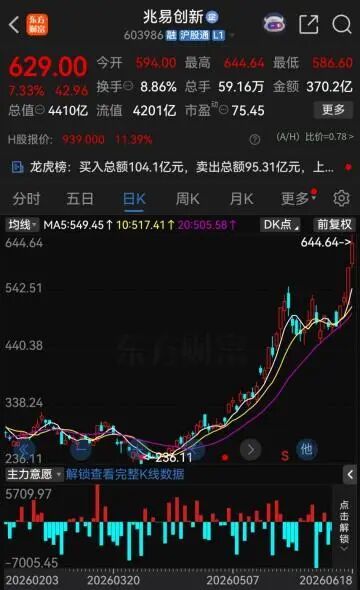Expand the 均线 indicator dropdown
The image size is (360, 590).
(x=22, y=225)
